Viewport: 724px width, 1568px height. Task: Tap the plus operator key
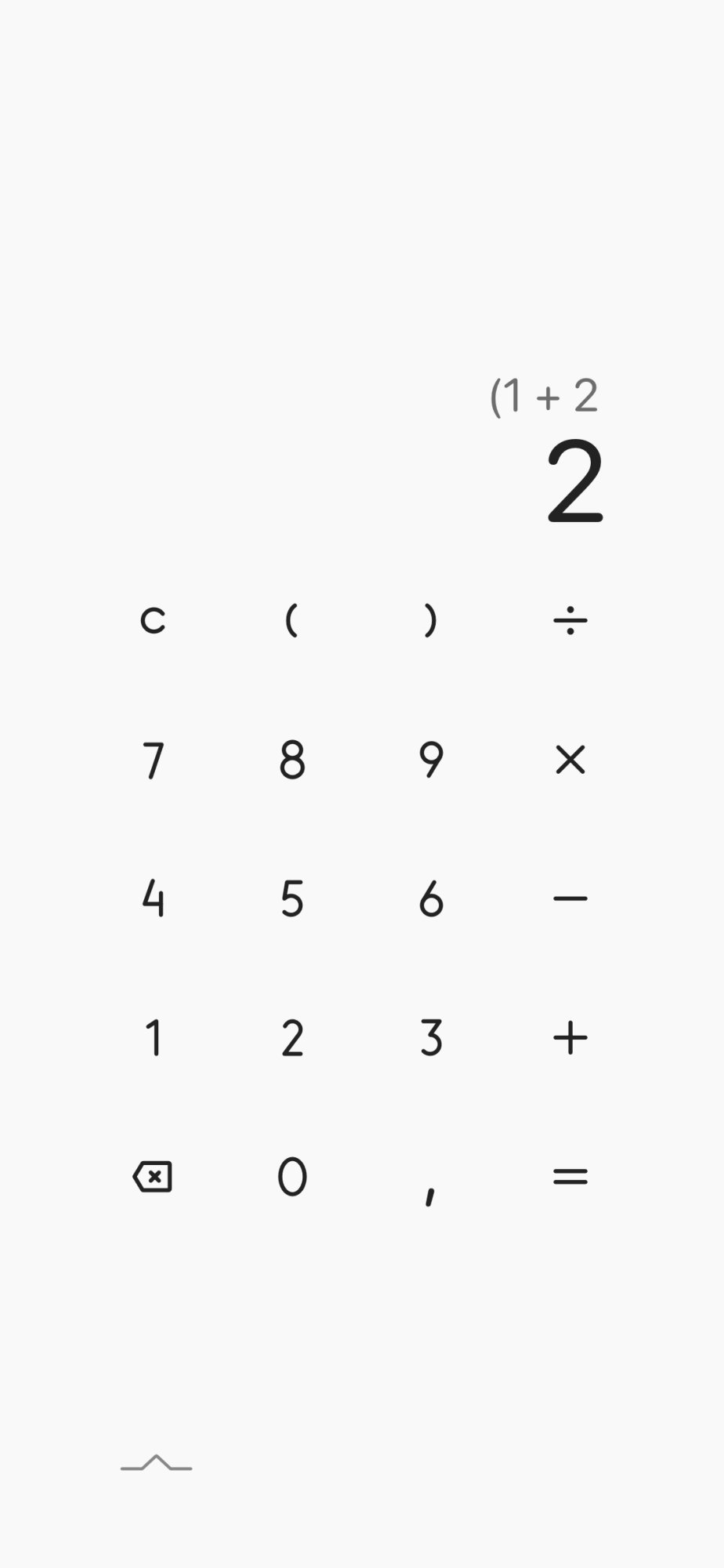(570, 1037)
